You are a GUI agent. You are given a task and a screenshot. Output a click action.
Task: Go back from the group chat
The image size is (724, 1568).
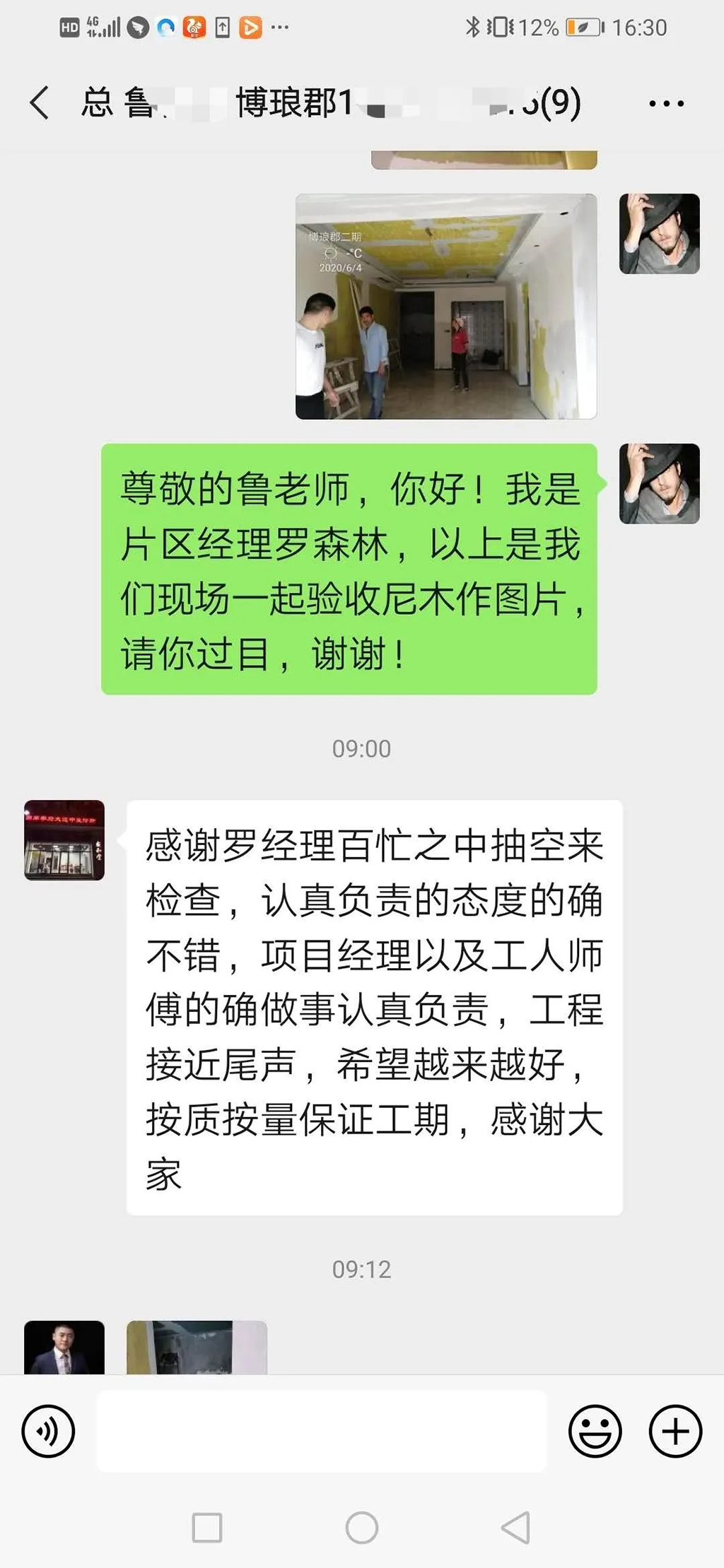pyautogui.click(x=40, y=103)
